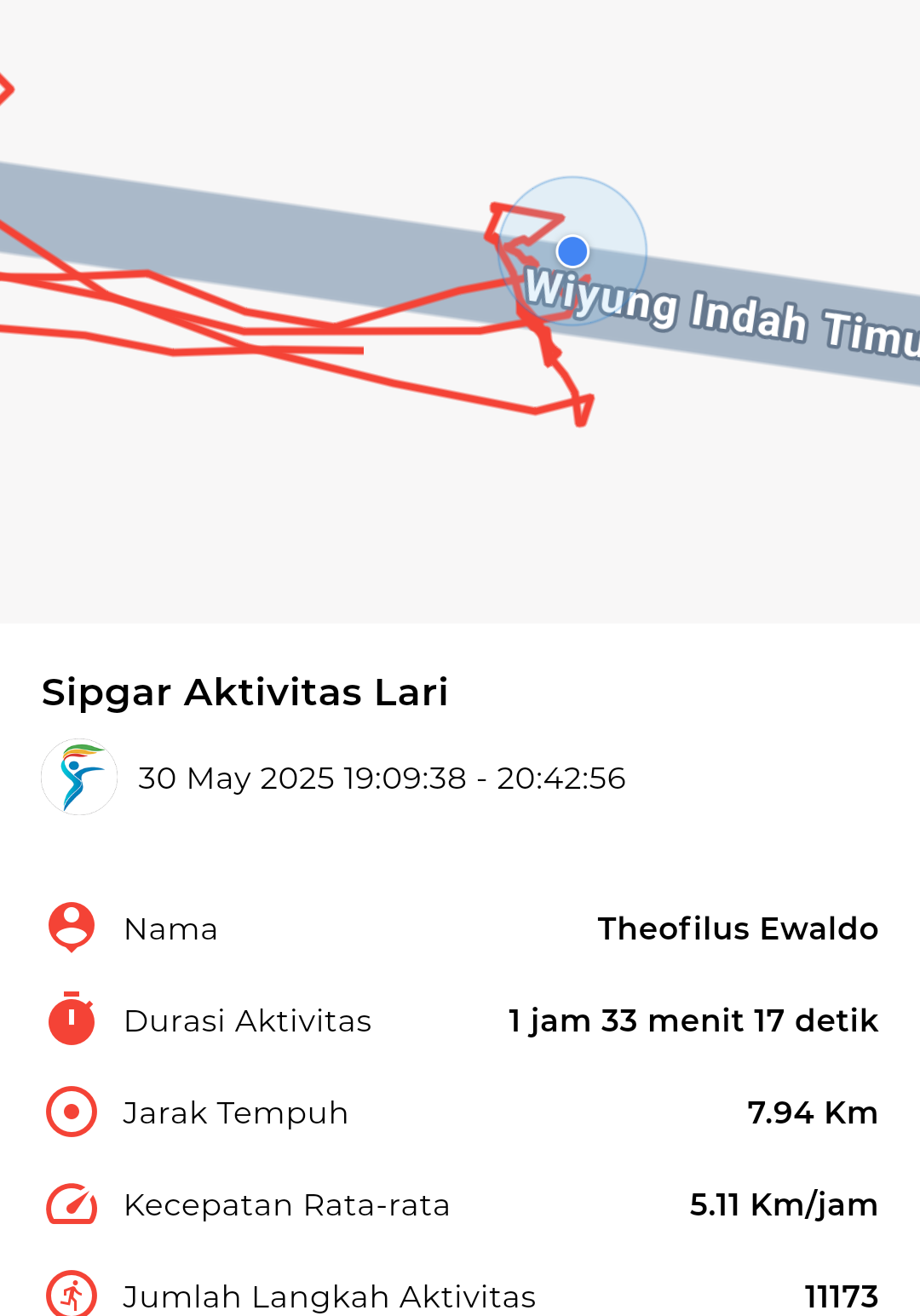The image size is (920, 1316).
Task: Click the activity date and time text
Action: tap(382, 778)
